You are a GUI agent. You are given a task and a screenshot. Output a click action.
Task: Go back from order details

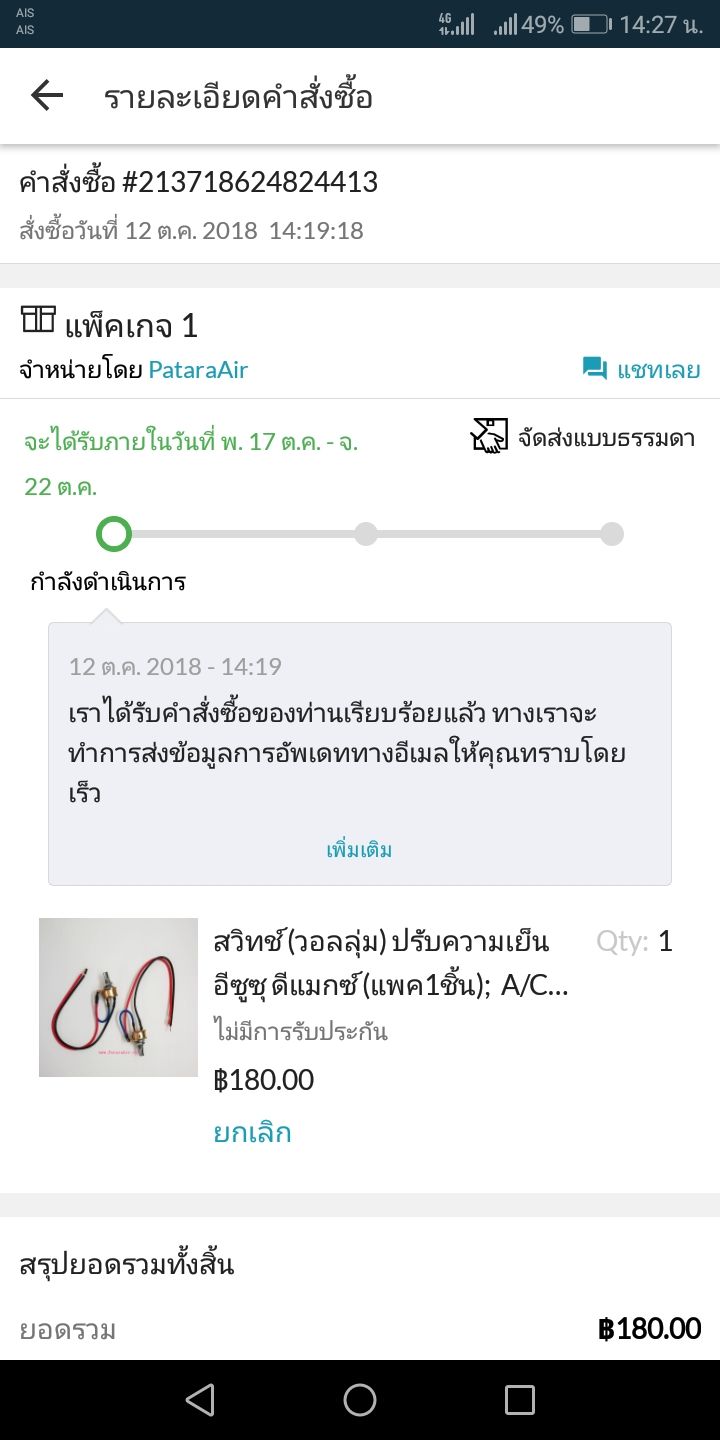[x=47, y=96]
